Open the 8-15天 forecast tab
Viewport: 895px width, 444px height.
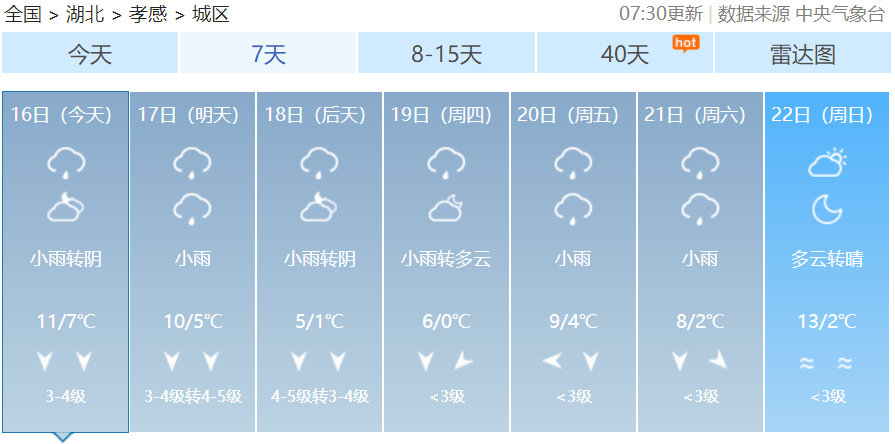446,54
